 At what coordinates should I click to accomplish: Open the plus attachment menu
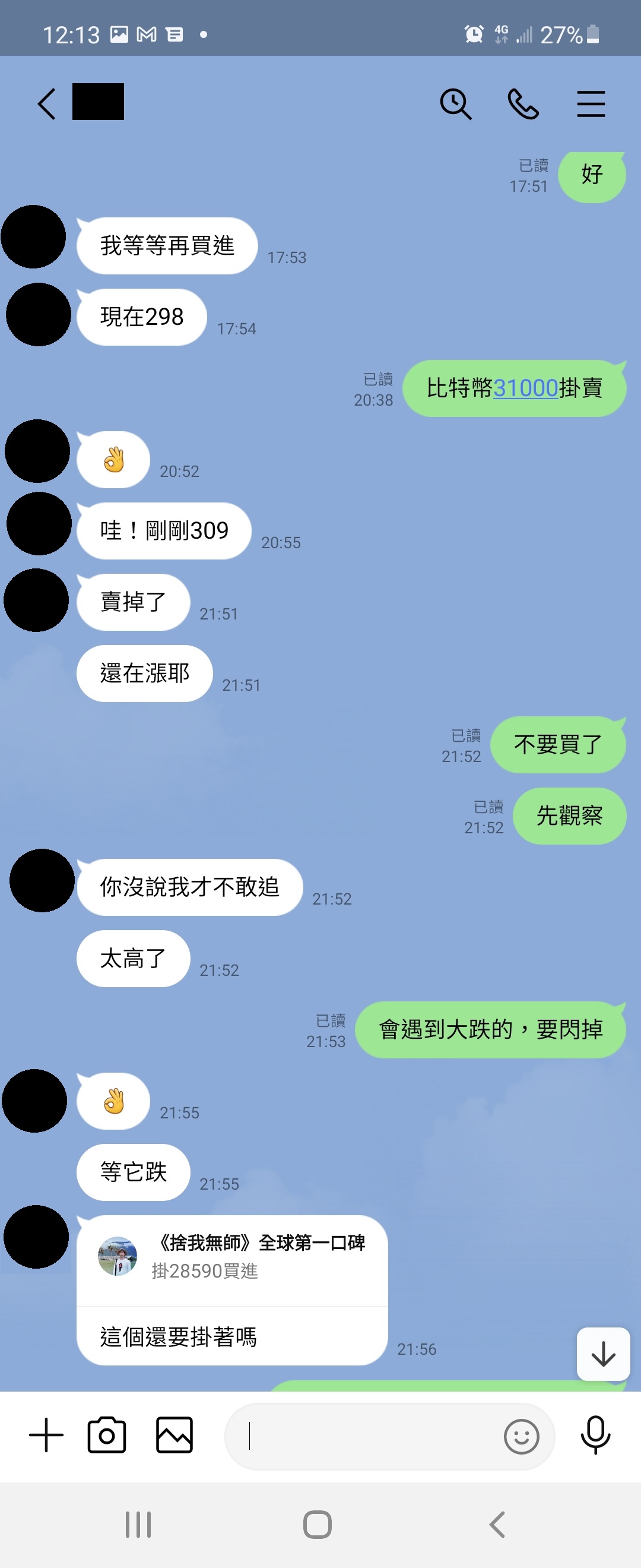coord(46,1435)
